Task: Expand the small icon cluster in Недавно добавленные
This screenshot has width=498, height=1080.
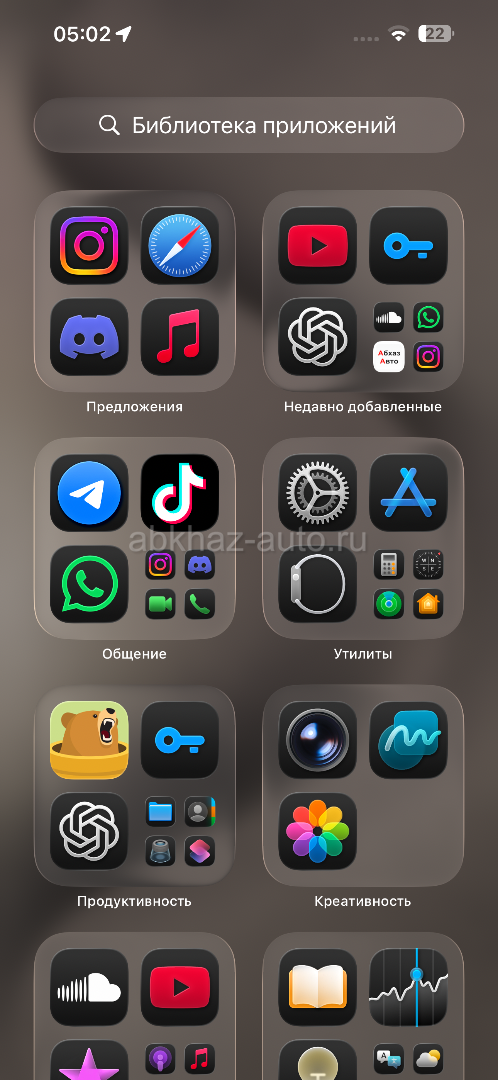Action: 408,337
